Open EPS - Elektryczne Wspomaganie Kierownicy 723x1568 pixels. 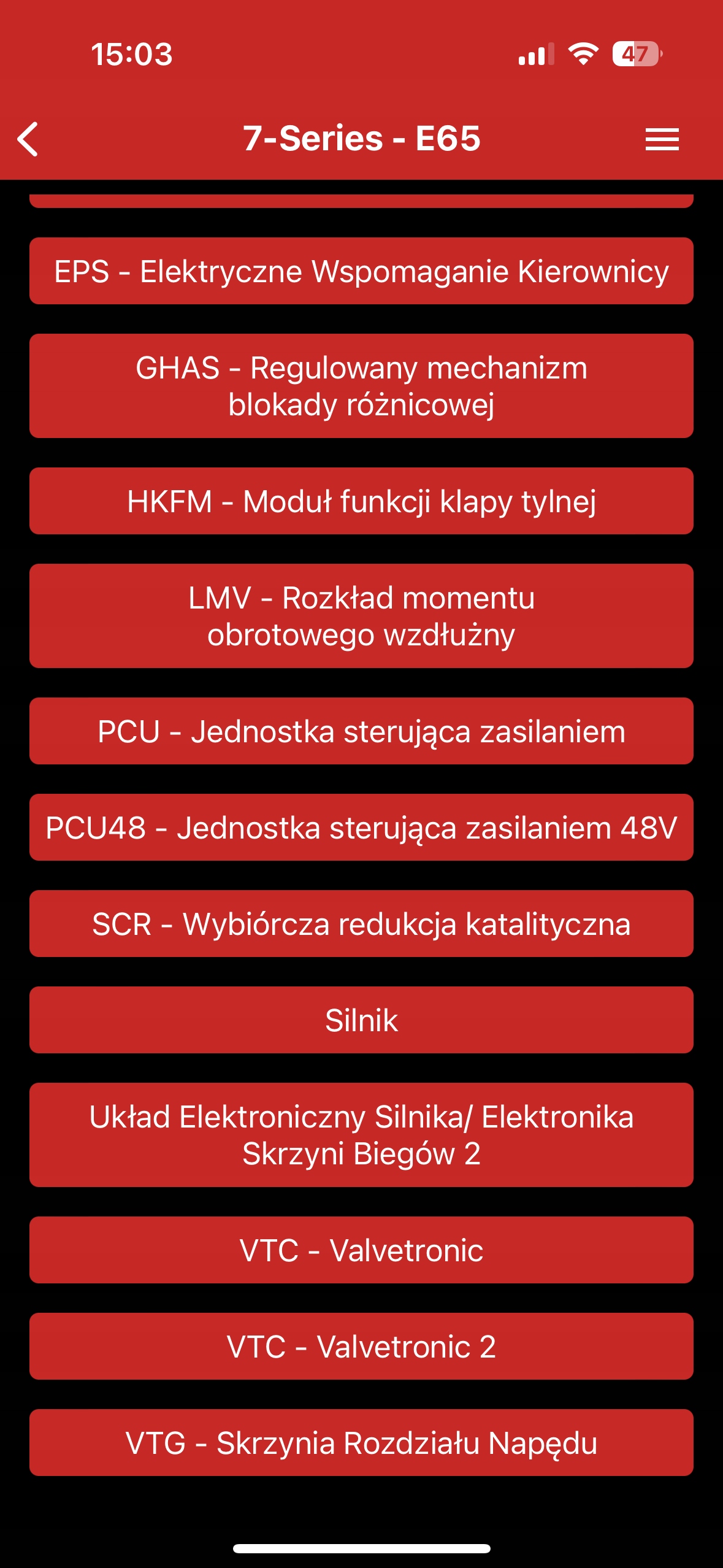coord(361,271)
